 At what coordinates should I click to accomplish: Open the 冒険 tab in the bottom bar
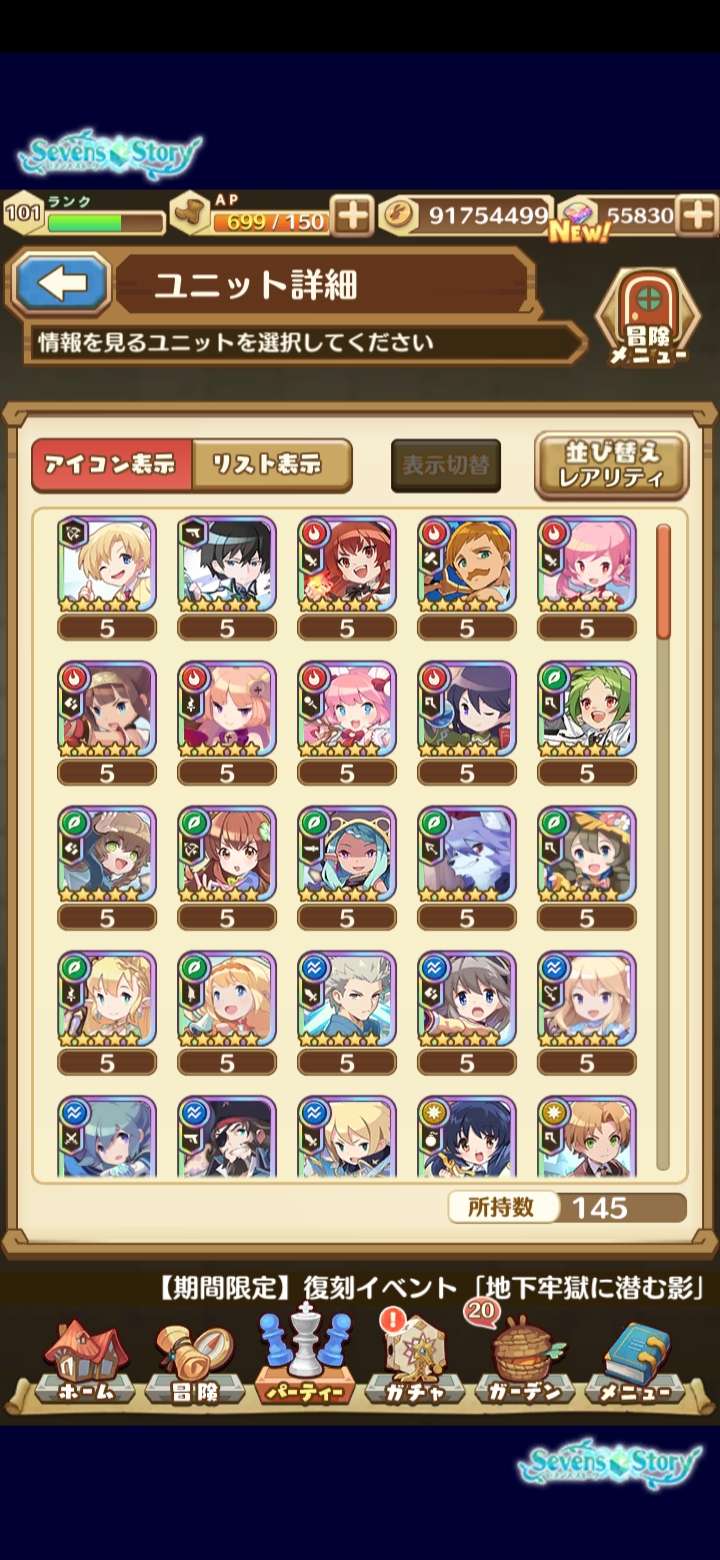(194, 1362)
